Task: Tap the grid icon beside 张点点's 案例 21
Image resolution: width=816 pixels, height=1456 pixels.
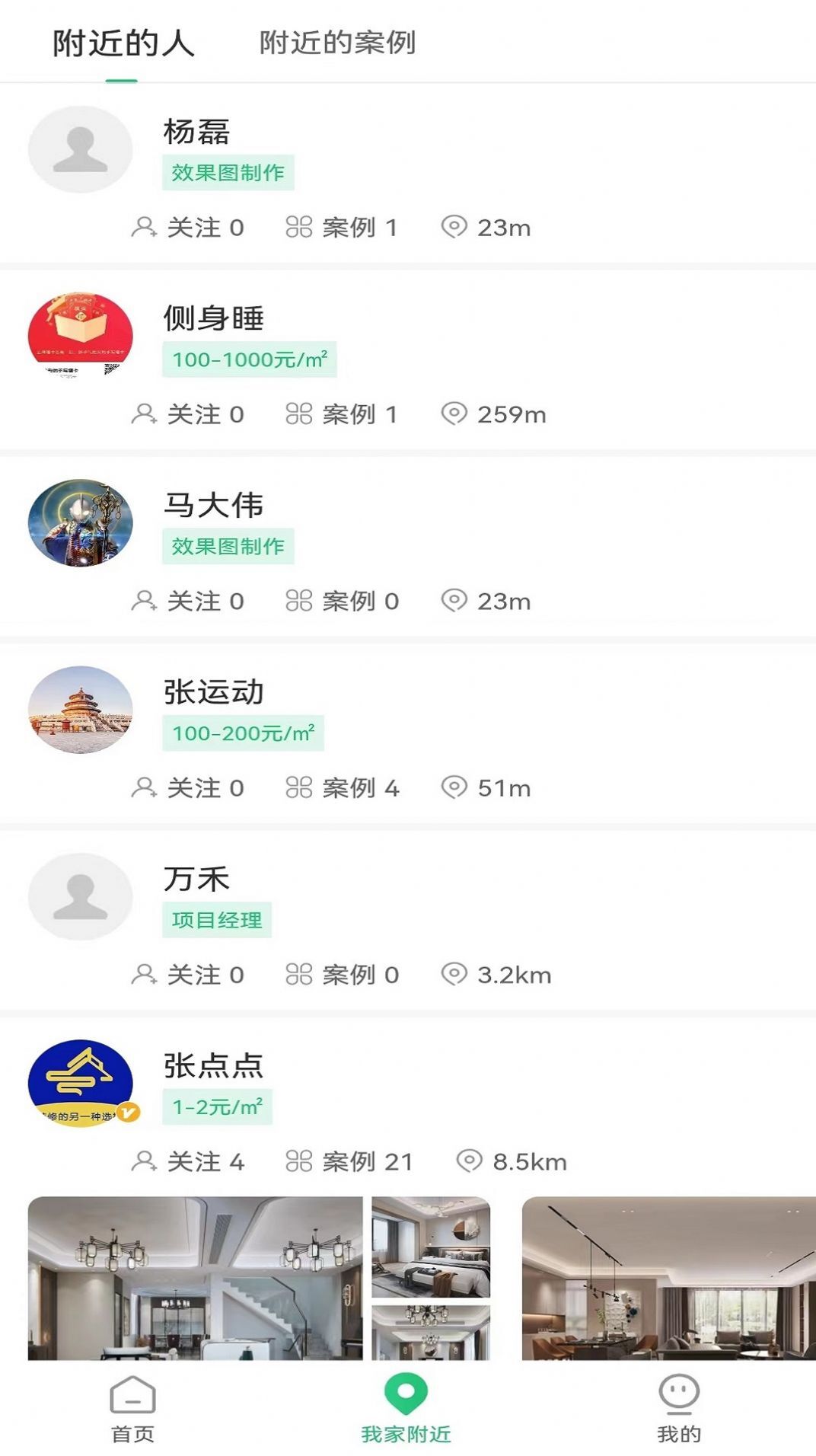Action: click(301, 1162)
